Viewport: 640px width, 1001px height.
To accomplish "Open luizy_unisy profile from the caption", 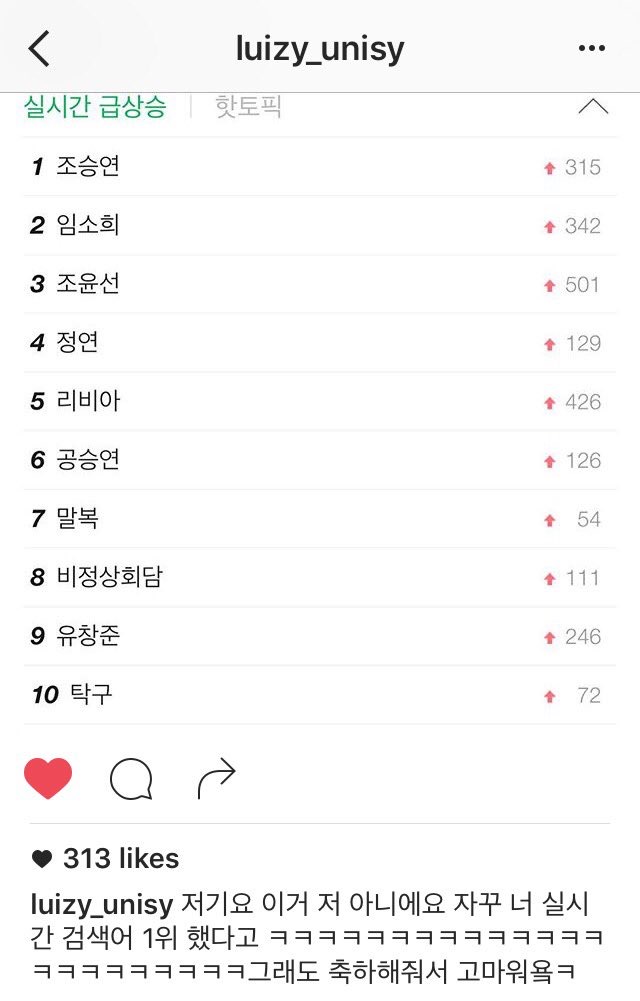I will point(103,905).
